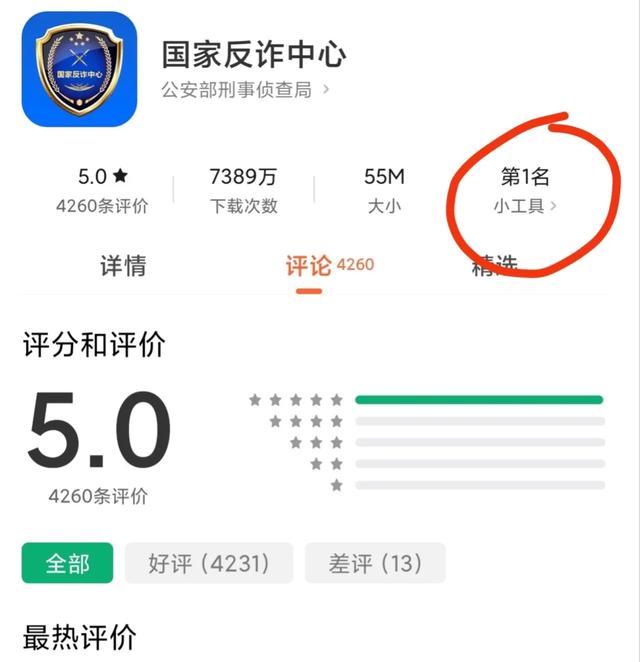The height and width of the screenshot is (662, 640).
Task: Filter reviews by 差评 (13)
Action: tap(375, 563)
